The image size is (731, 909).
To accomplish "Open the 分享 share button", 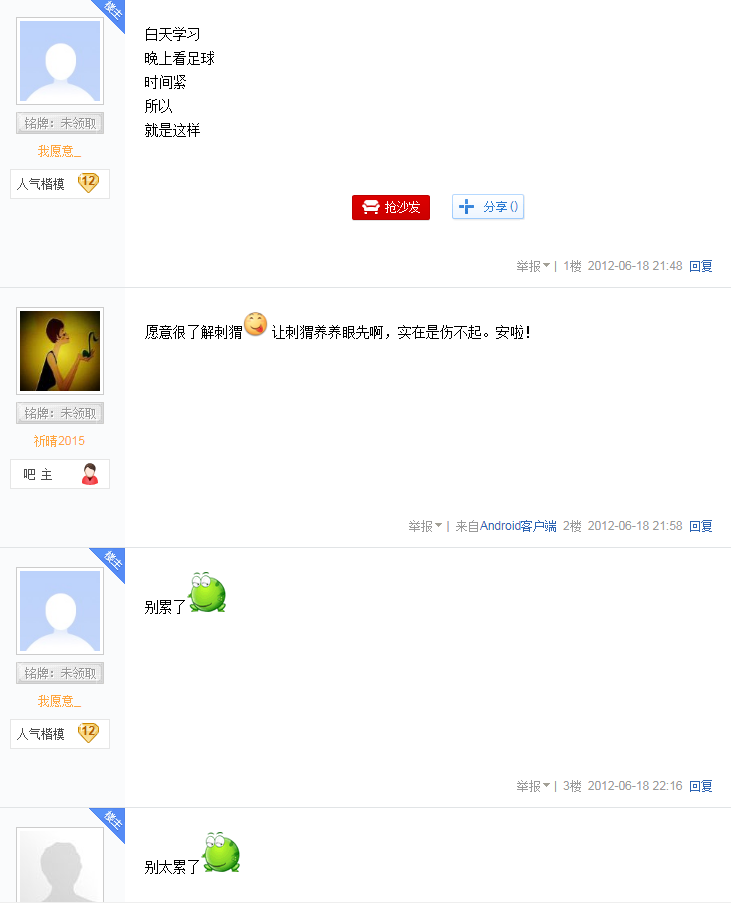I will click(x=488, y=207).
